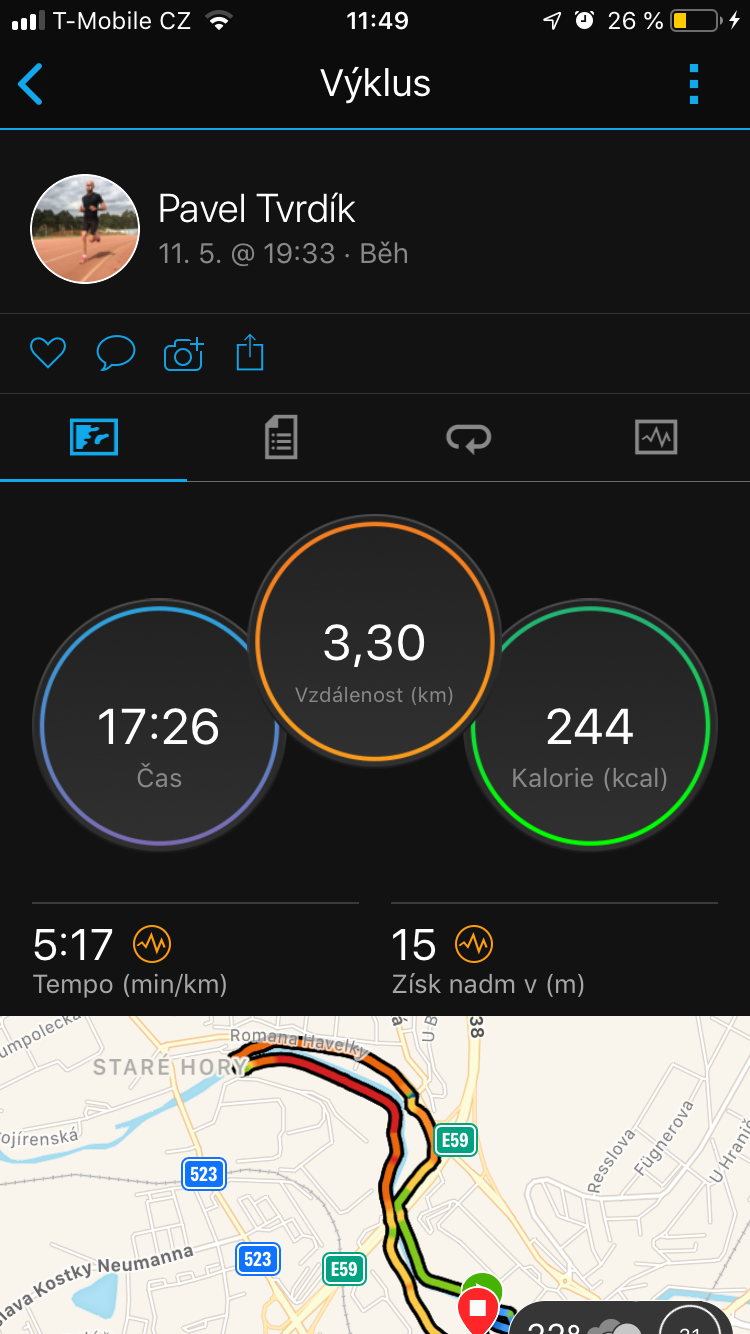This screenshot has width=750, height=1334.
Task: Switch to the details stats tab
Action: click(281, 438)
